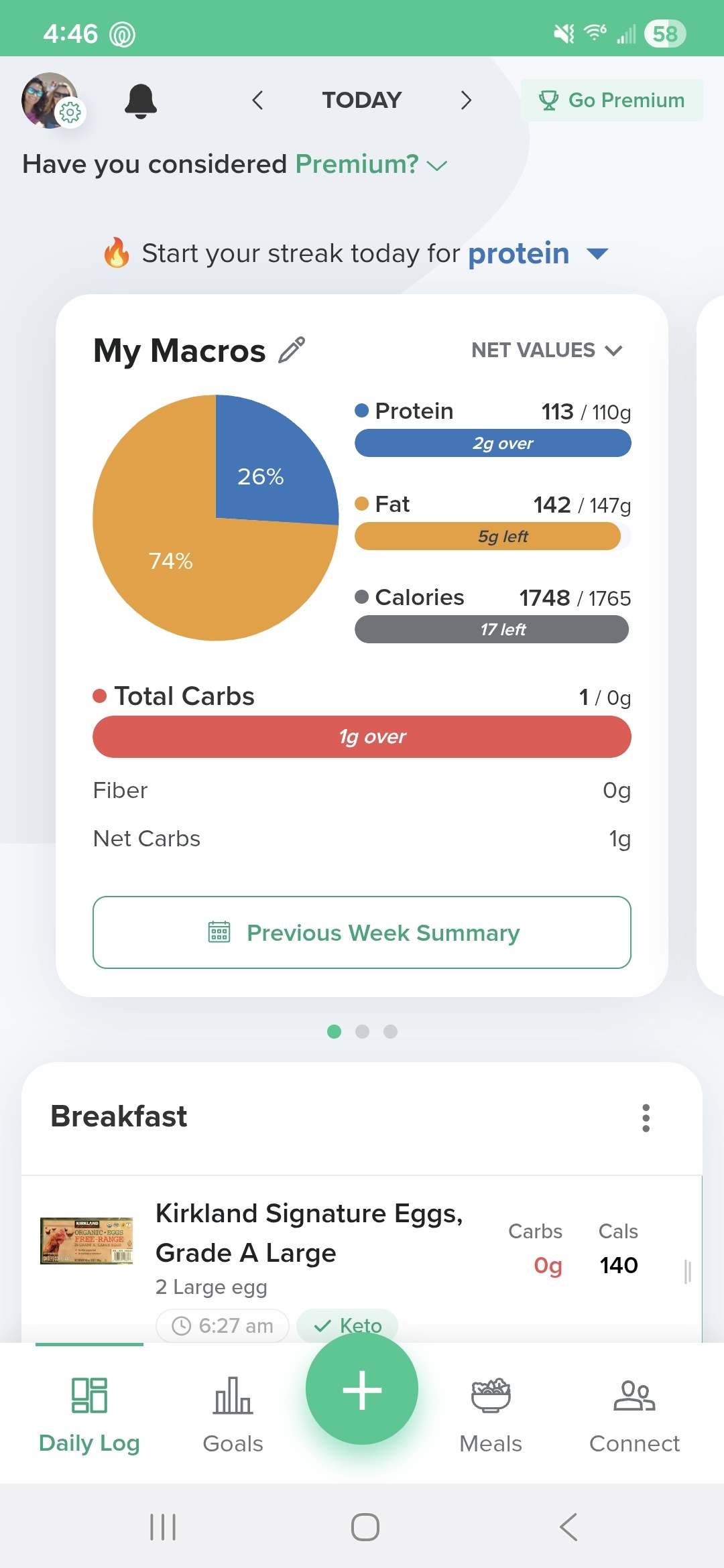Add a new food entry
Screen dimensions: 724x1568
(362, 1390)
